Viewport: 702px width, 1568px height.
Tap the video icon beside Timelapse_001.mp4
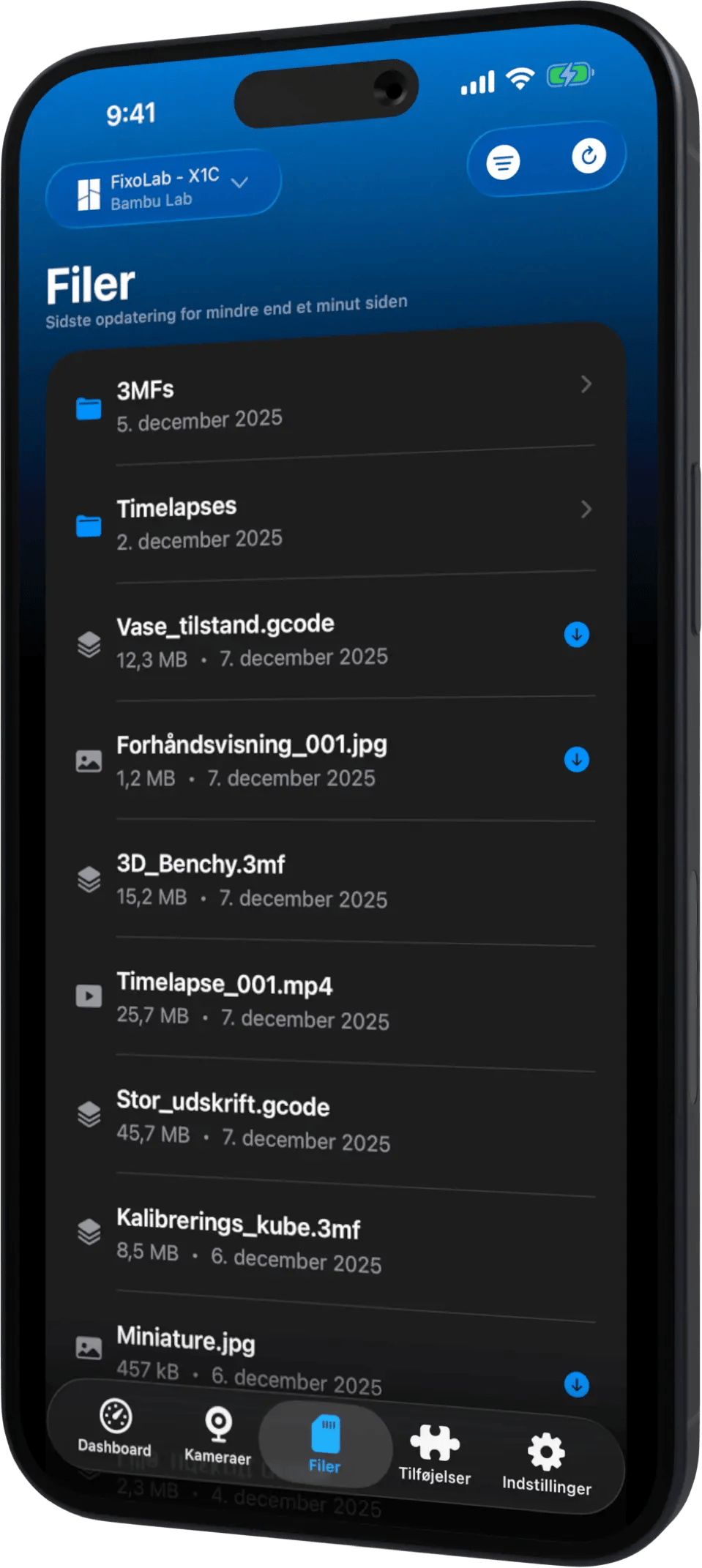coord(90,996)
